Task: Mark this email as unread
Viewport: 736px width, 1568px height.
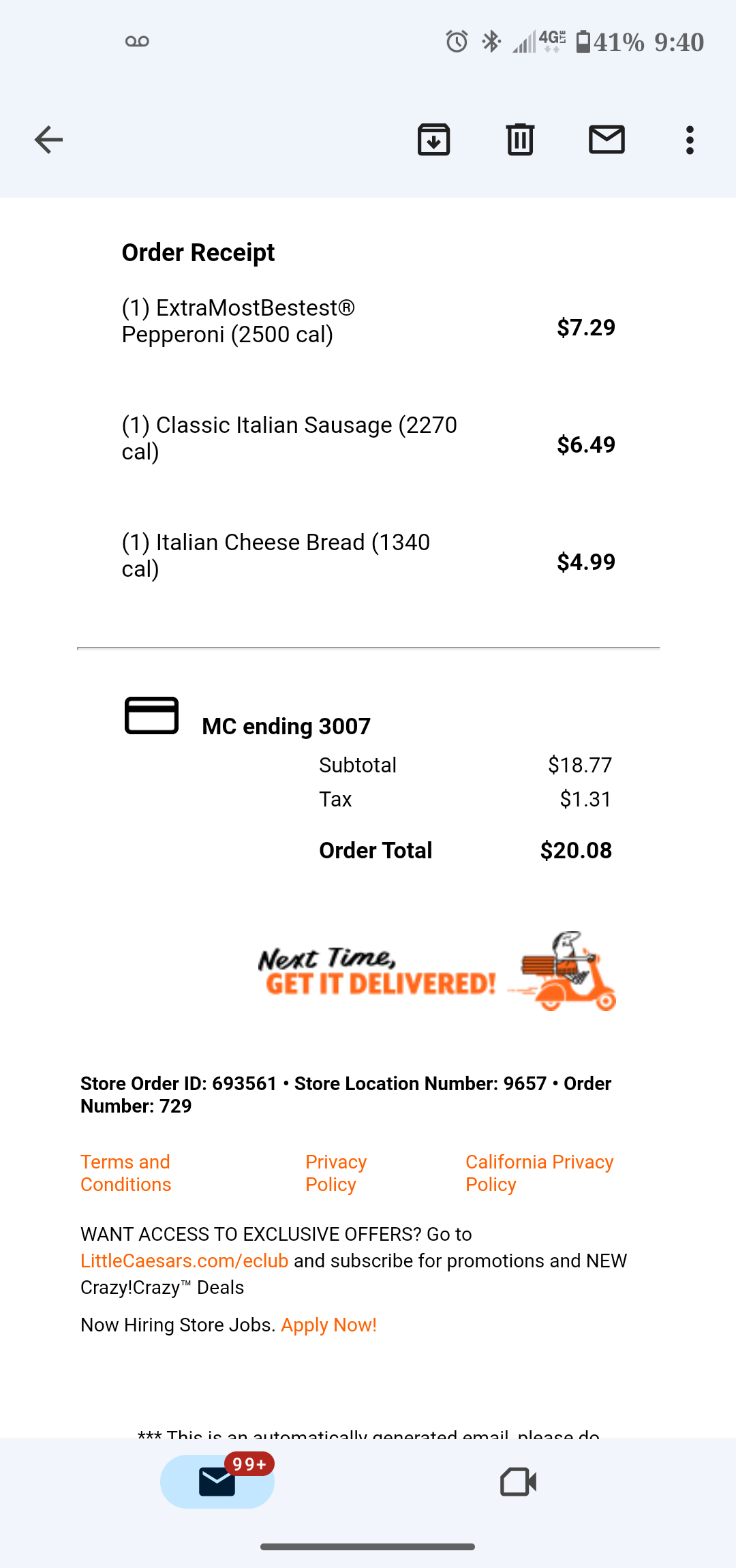Action: tap(607, 140)
